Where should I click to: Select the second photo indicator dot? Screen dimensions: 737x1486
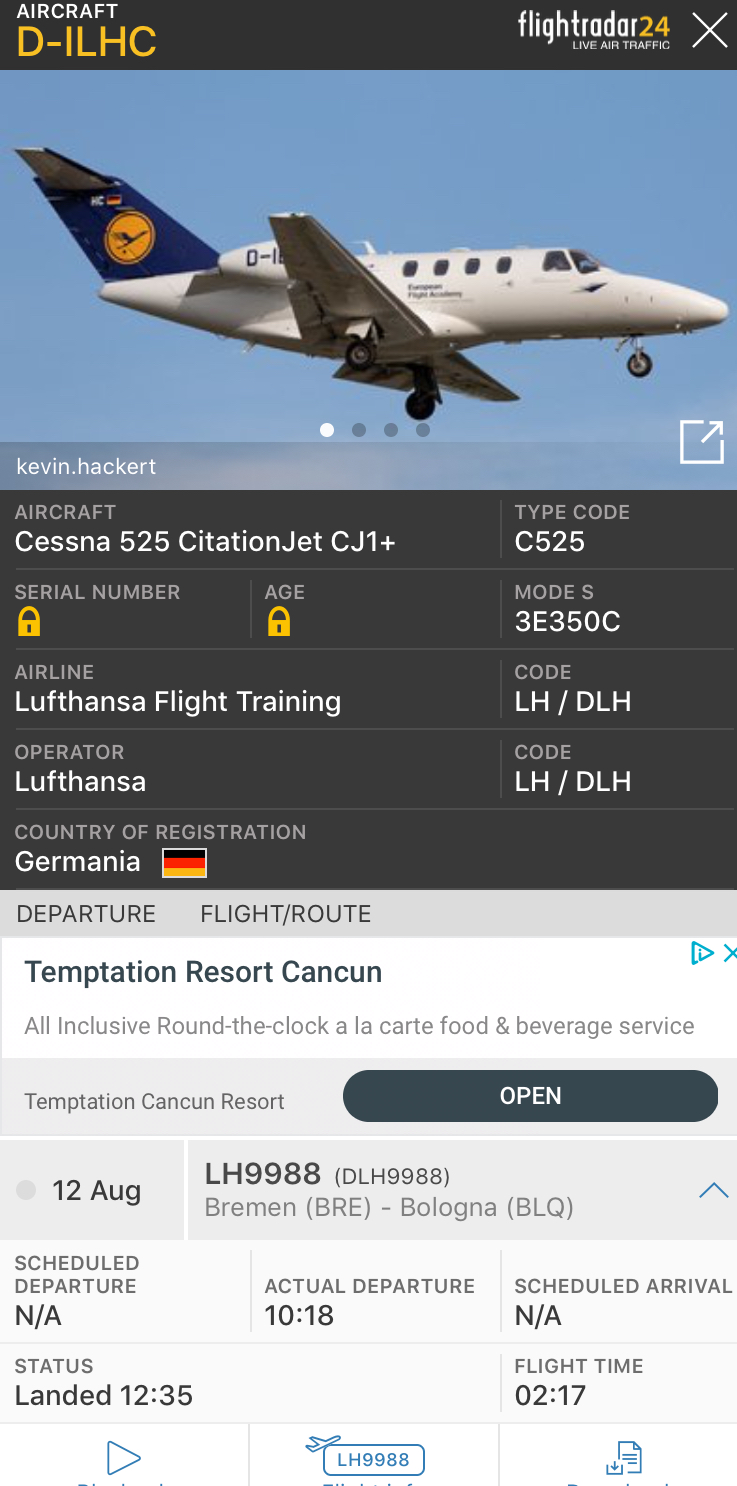click(359, 430)
